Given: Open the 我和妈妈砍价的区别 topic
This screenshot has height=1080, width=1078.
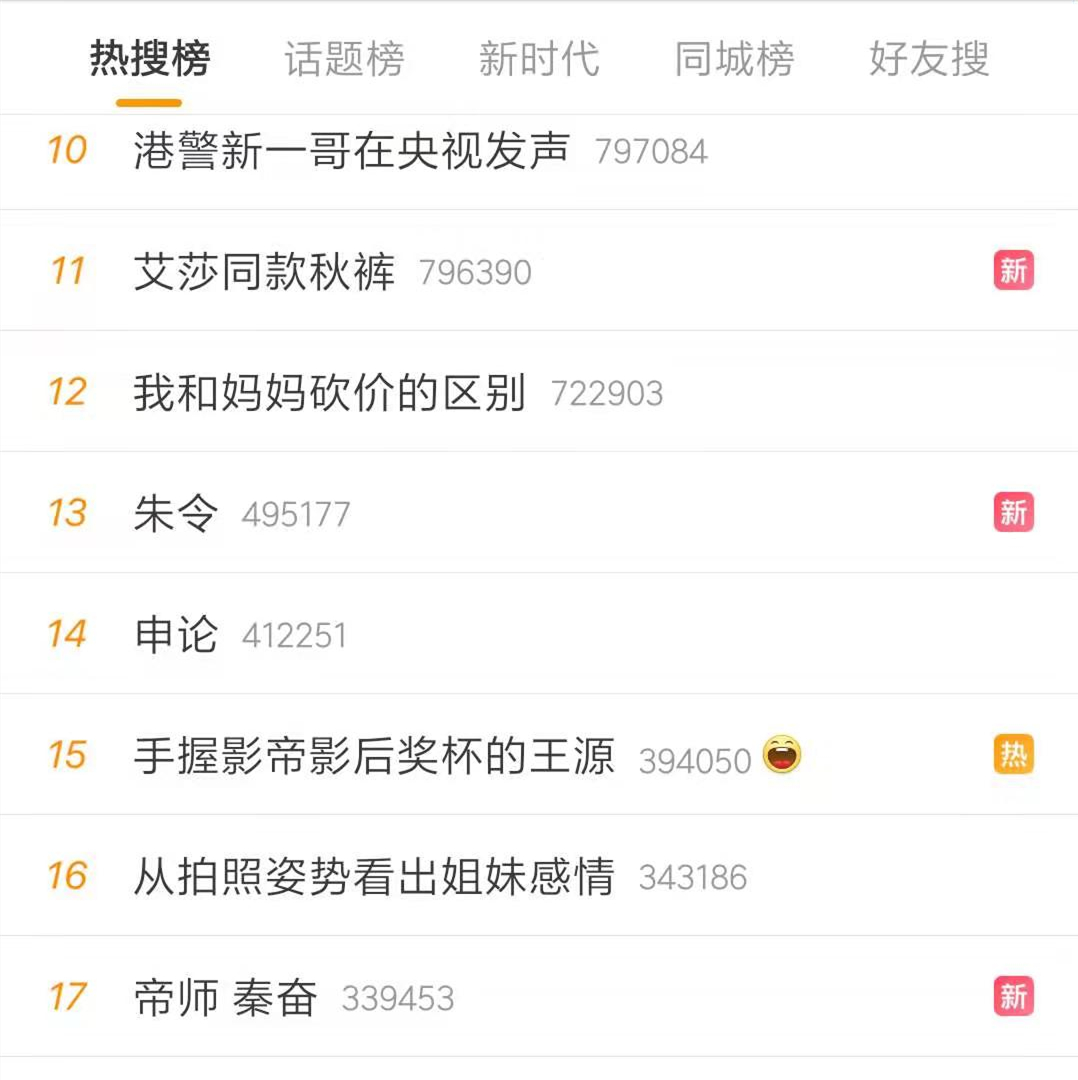Looking at the screenshot, I should (329, 392).
